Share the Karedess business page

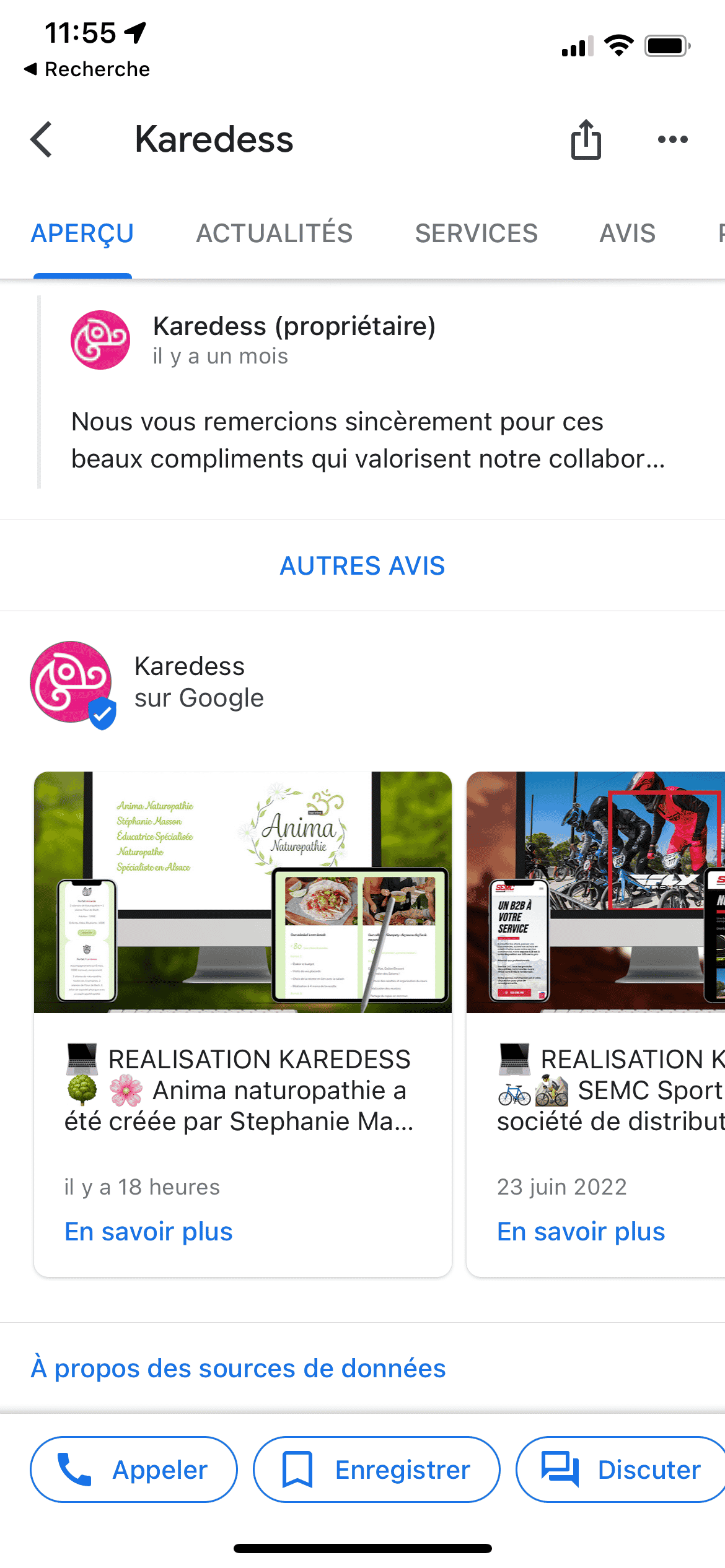586,139
